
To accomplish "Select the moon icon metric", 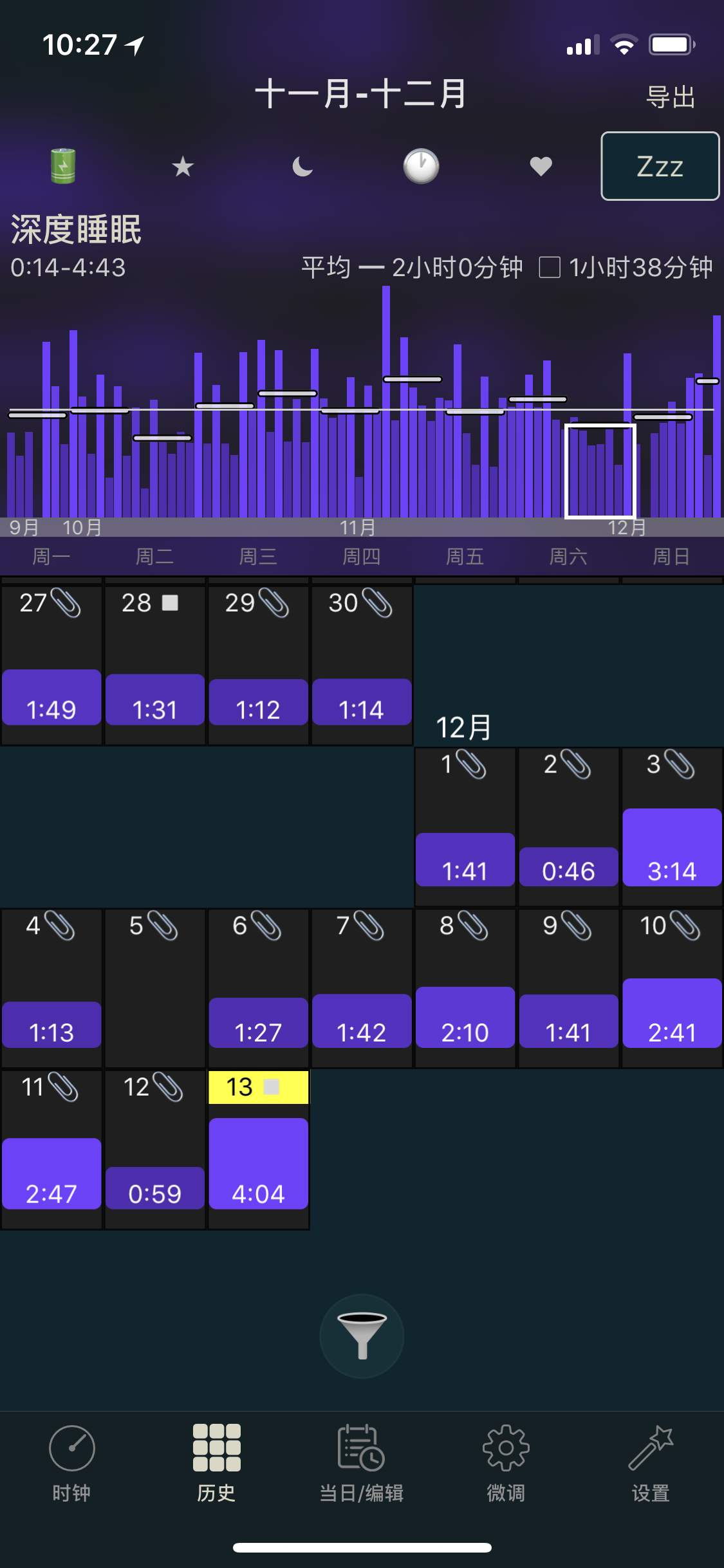I will pyautogui.click(x=302, y=167).
